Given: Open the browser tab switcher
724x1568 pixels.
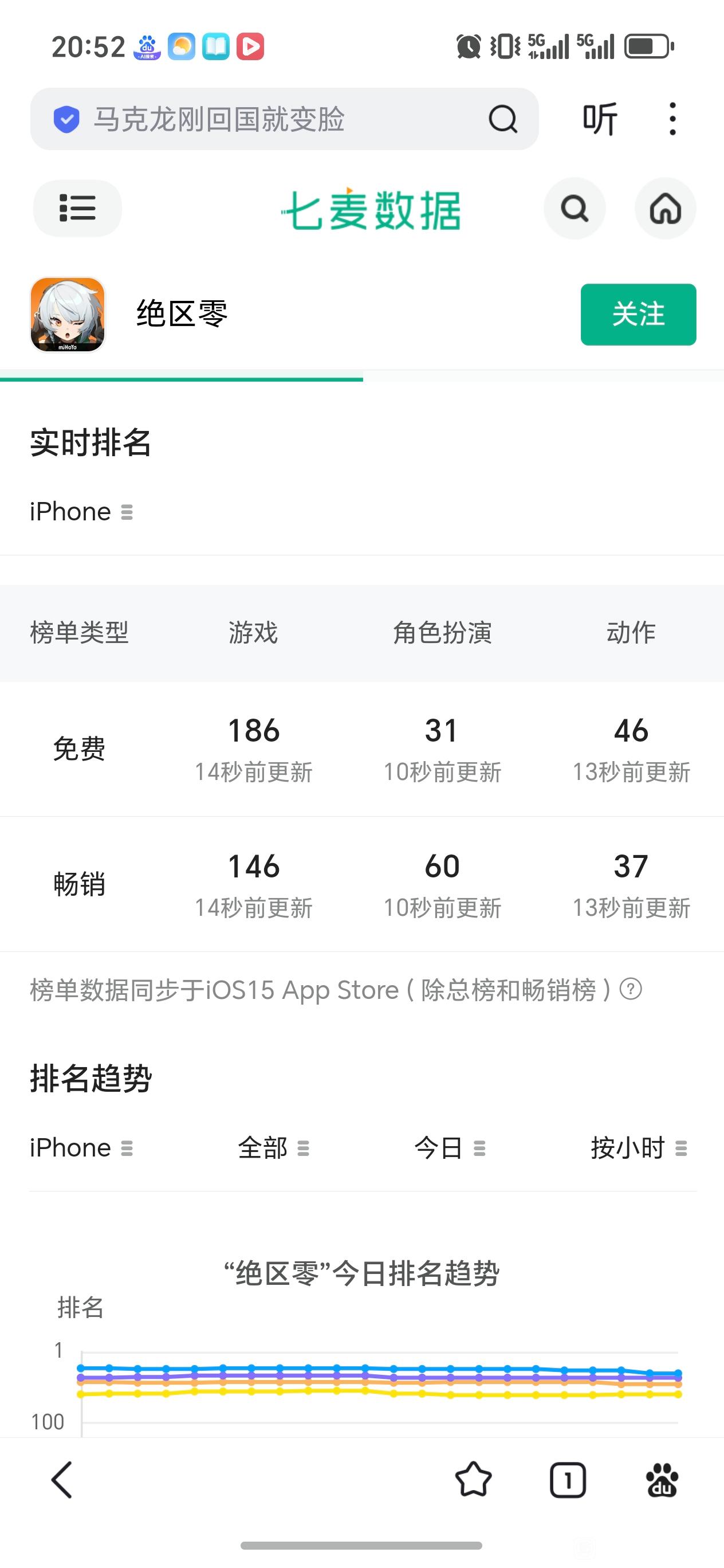Looking at the screenshot, I should [568, 1480].
